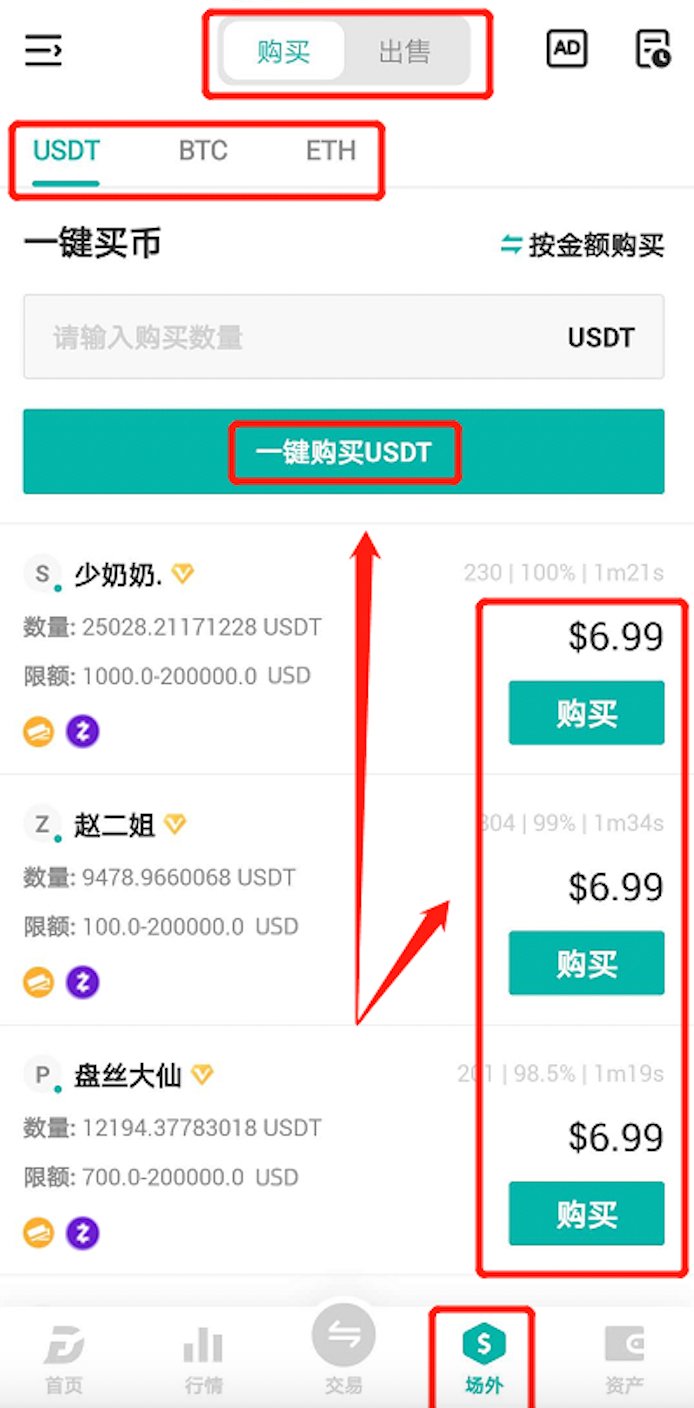The height and width of the screenshot is (1408, 694).
Task: Select the 场外 tab
Action: click(484, 1358)
